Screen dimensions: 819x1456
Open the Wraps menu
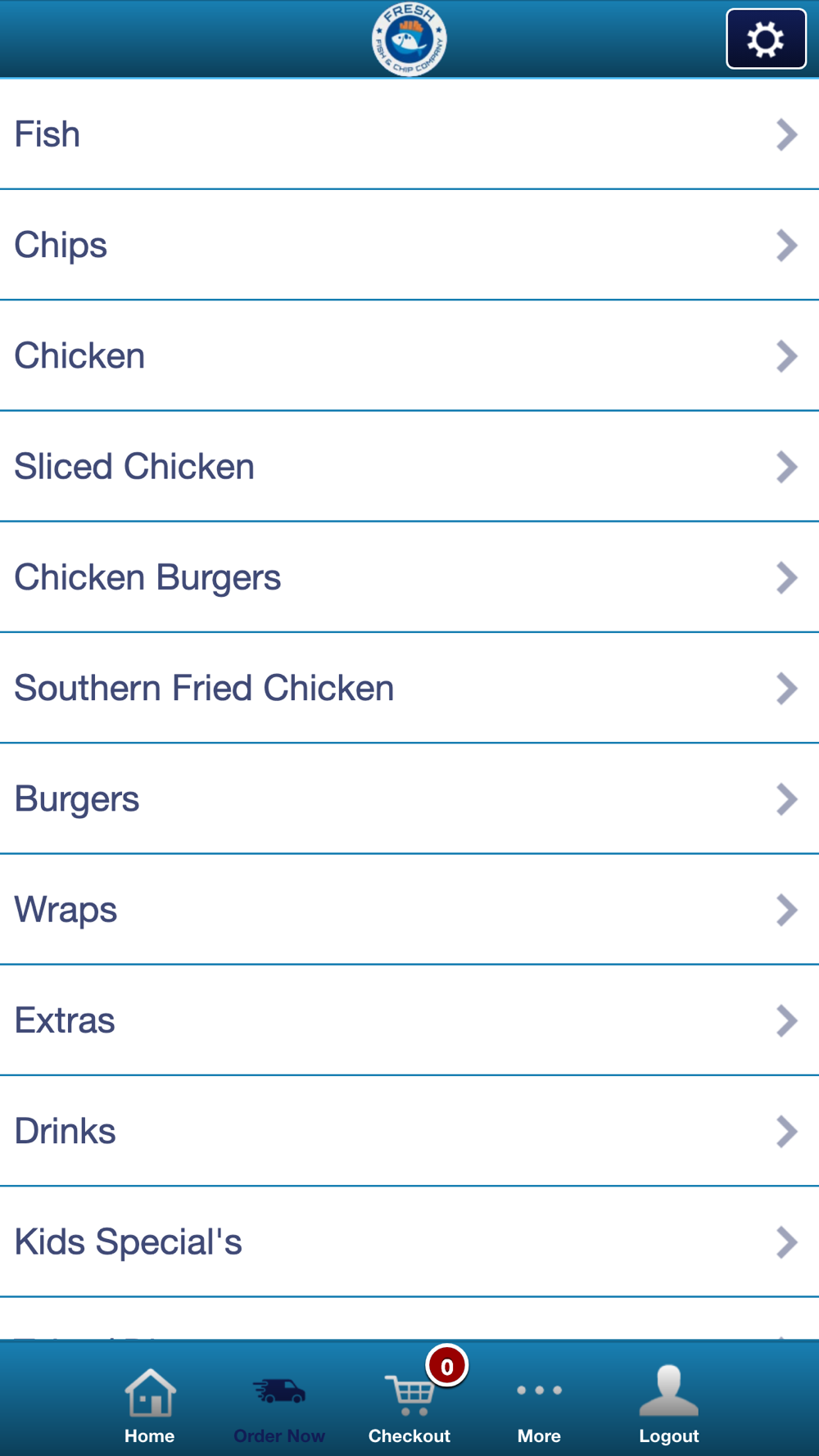click(409, 910)
